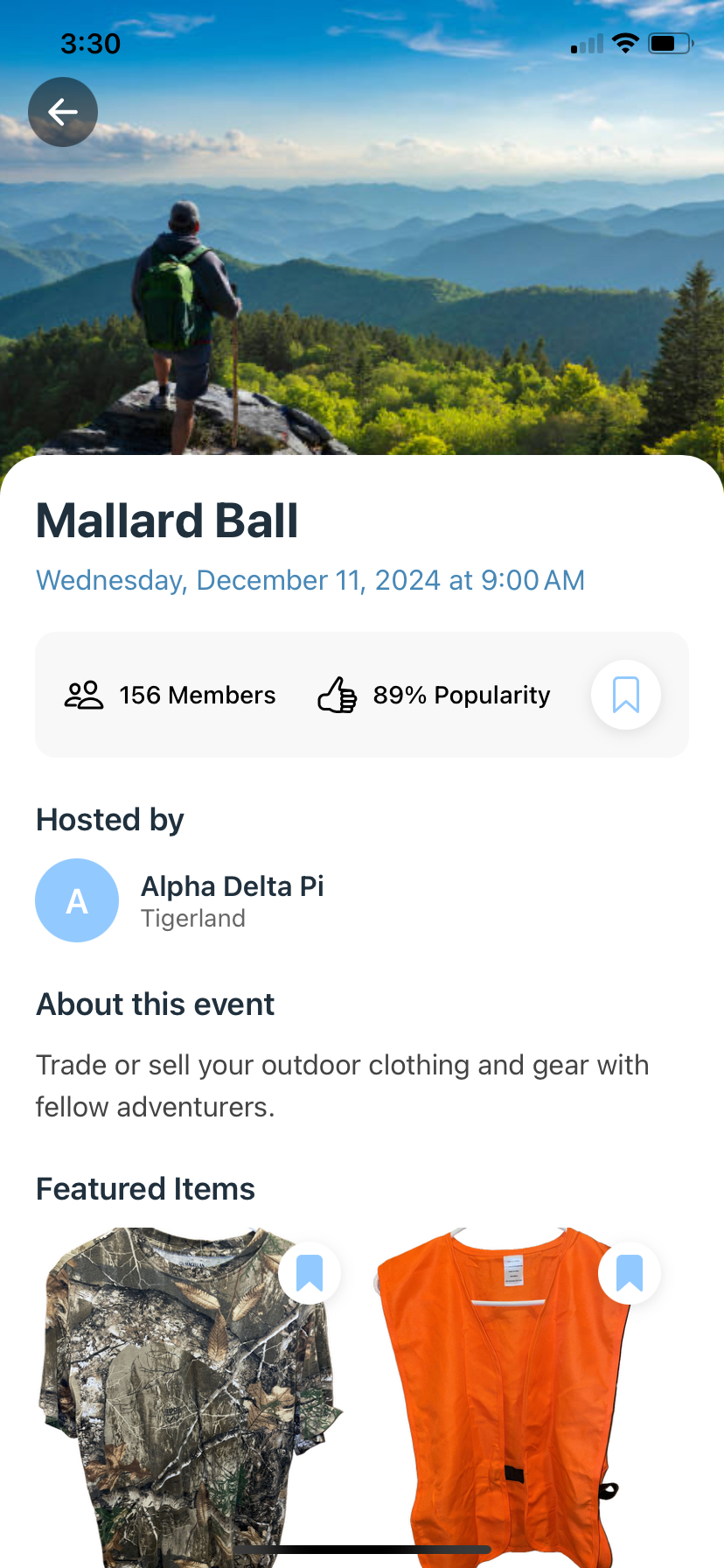Select the members icon next to 156 Members
This screenshot has width=724, height=1568.
click(82, 694)
